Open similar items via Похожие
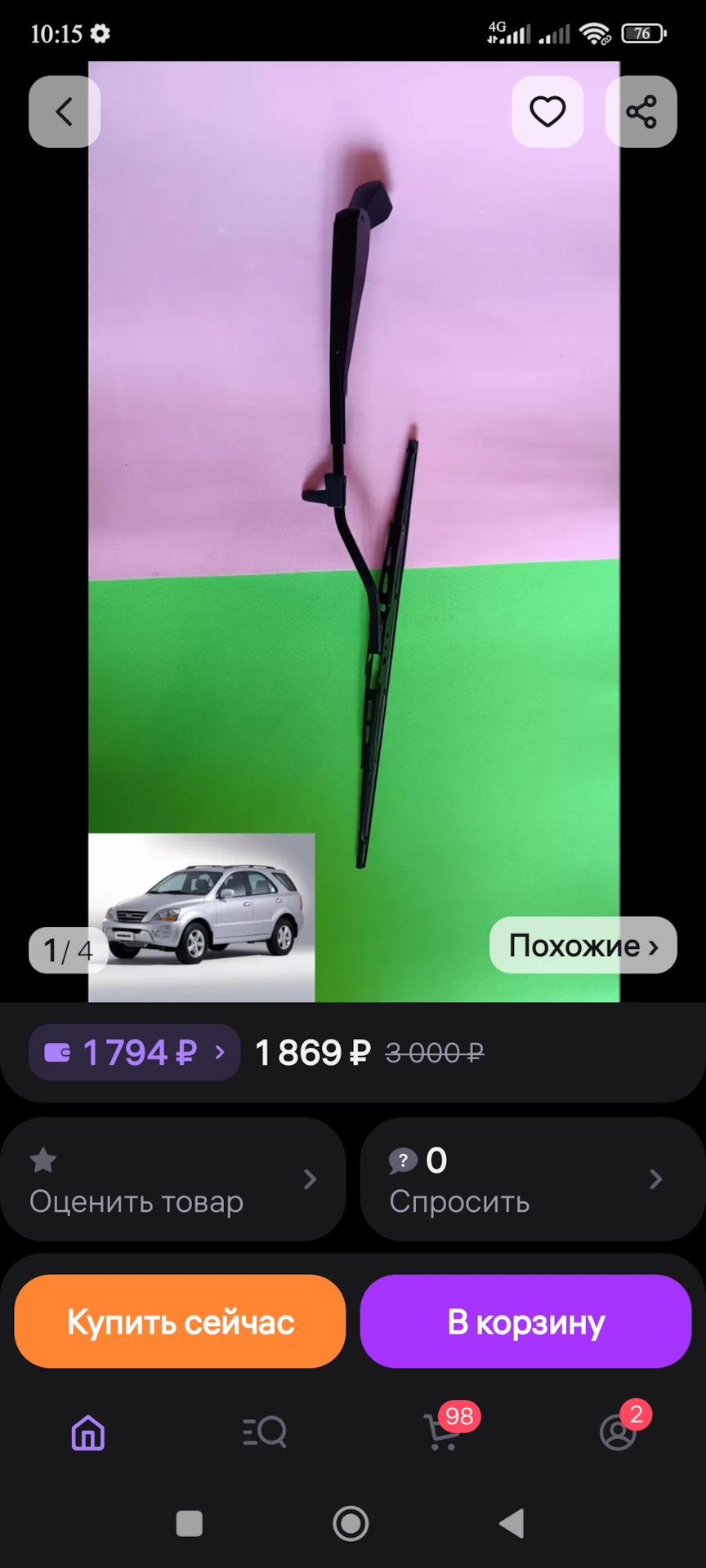706x1568 pixels. [583, 946]
